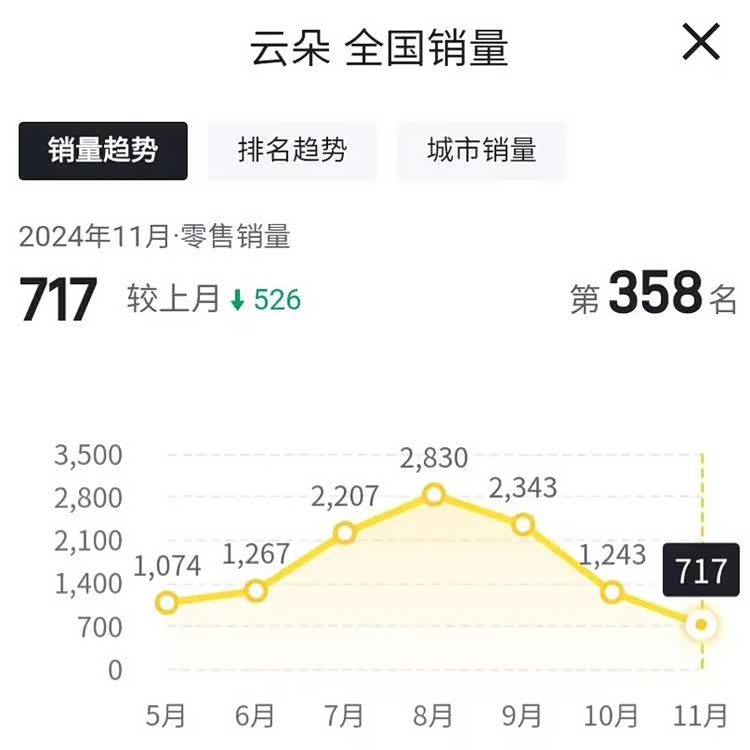Close the 云朵 全国销量 panel

700,42
